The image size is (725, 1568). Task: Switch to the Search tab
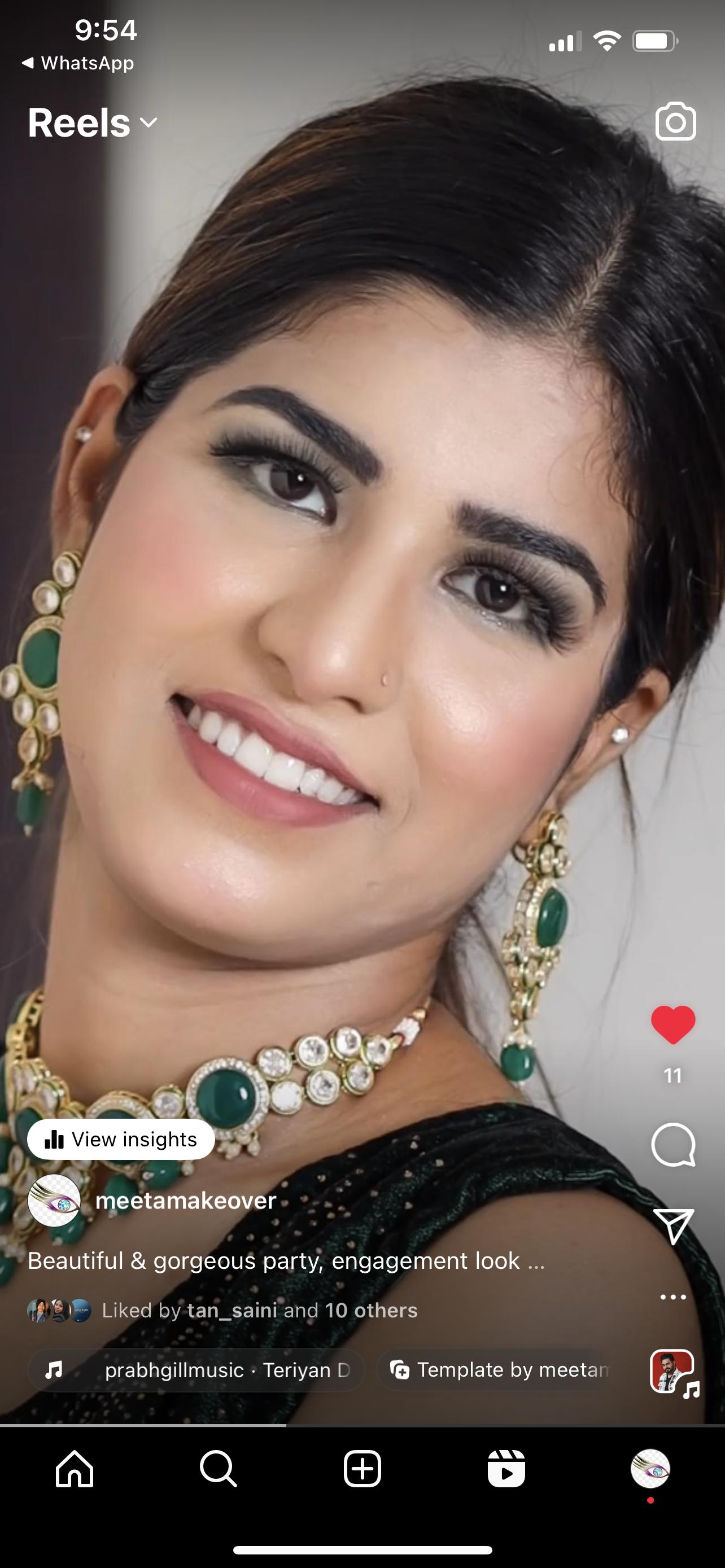click(218, 1469)
